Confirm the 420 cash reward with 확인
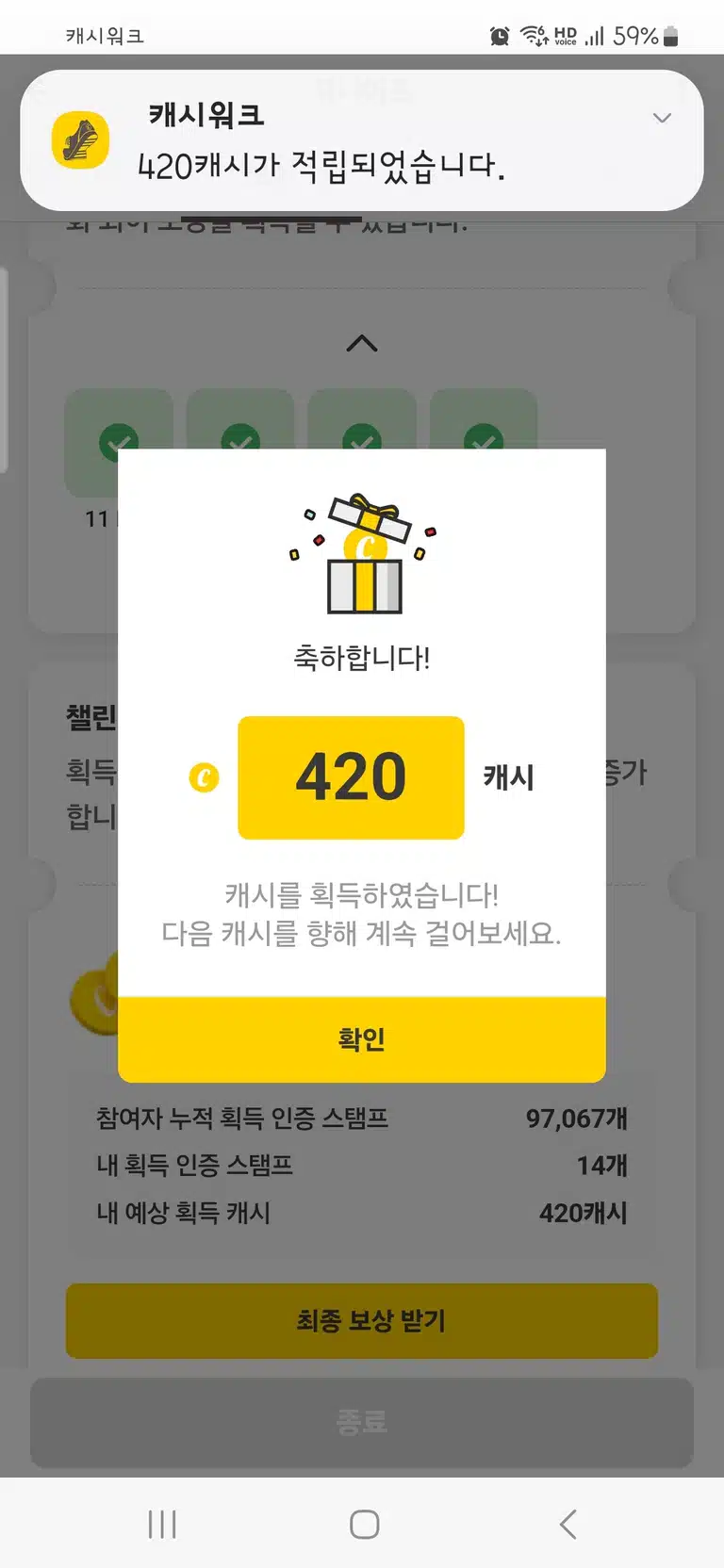Image resolution: width=724 pixels, height=1568 pixels. pos(362,1038)
